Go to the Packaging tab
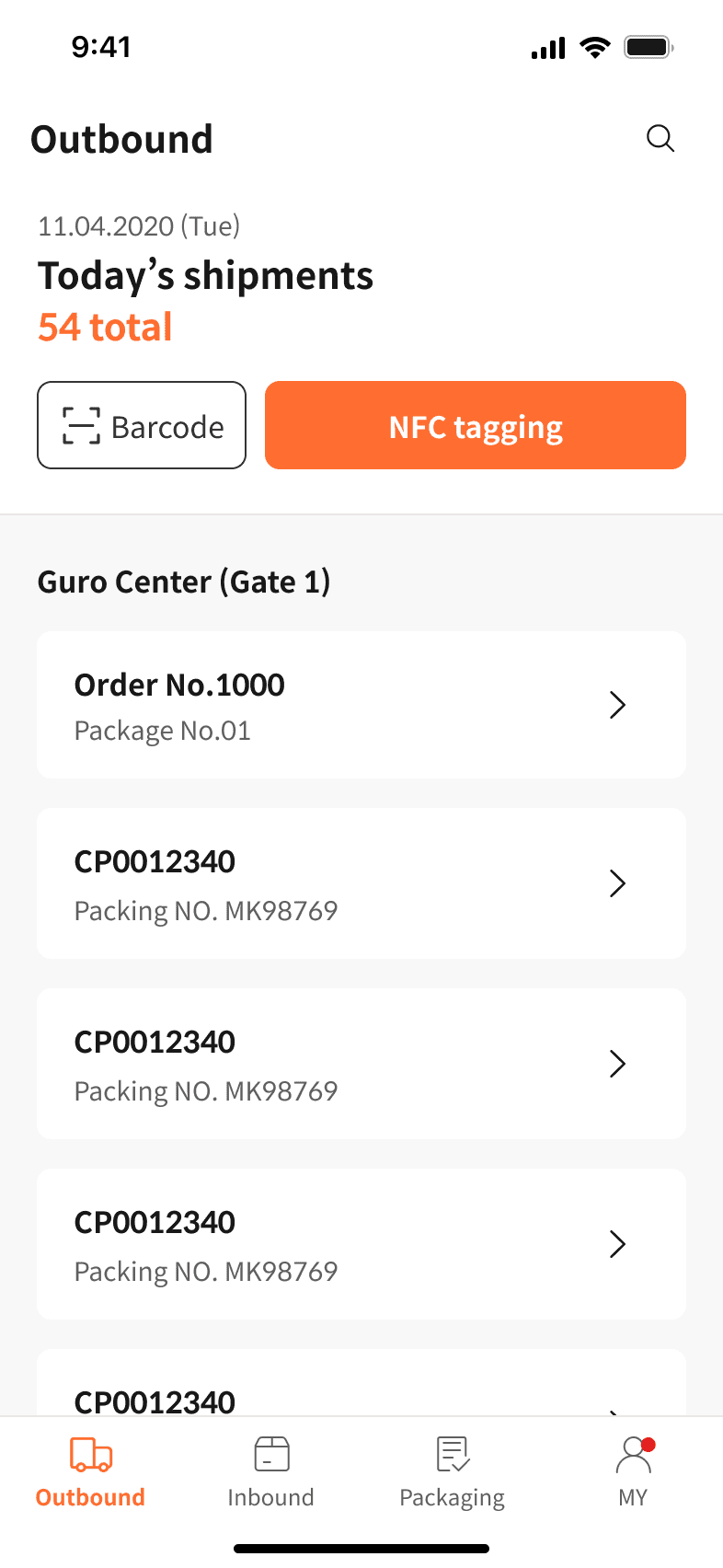The width and height of the screenshot is (723, 1568). pos(453,1471)
